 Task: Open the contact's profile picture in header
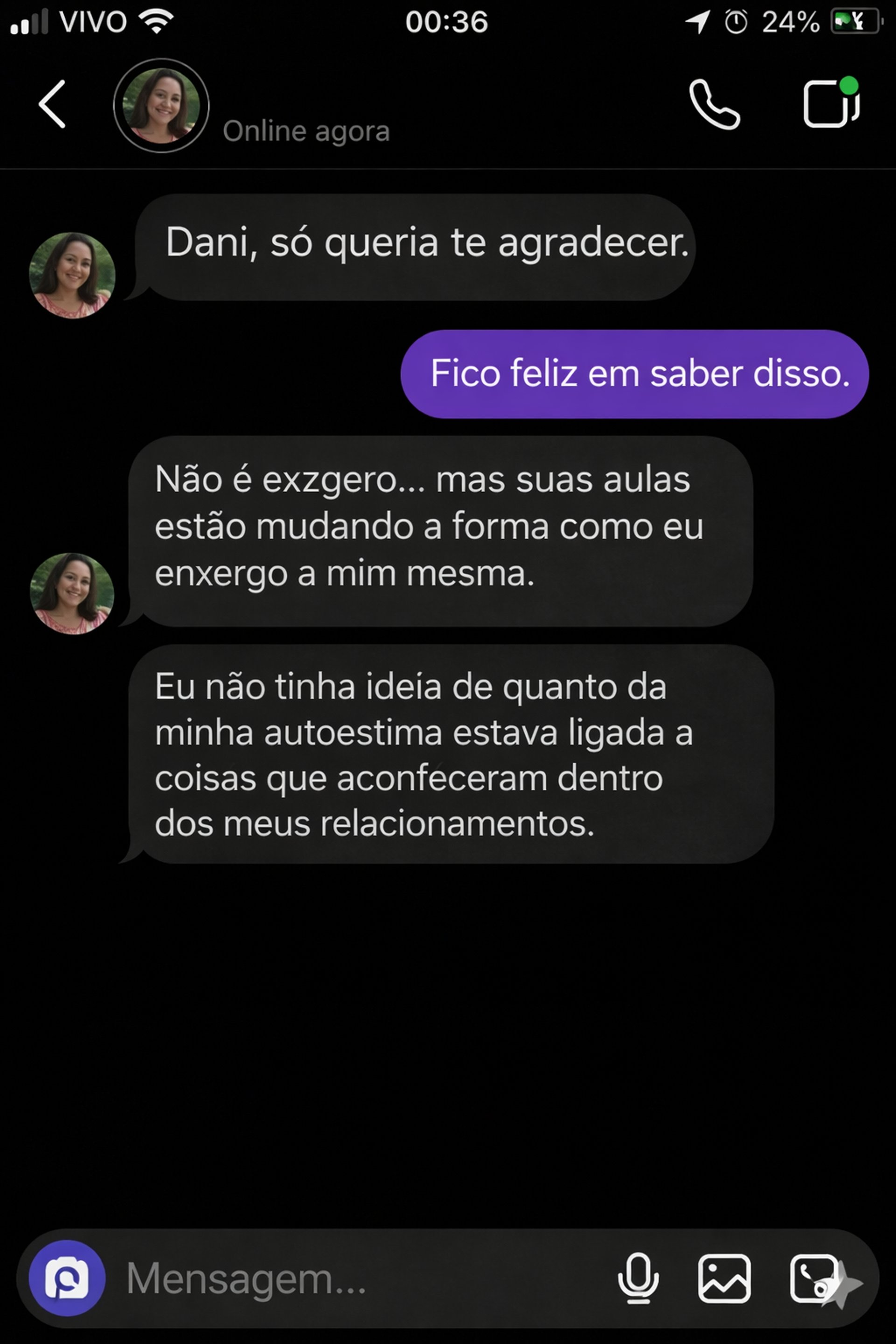(x=161, y=106)
